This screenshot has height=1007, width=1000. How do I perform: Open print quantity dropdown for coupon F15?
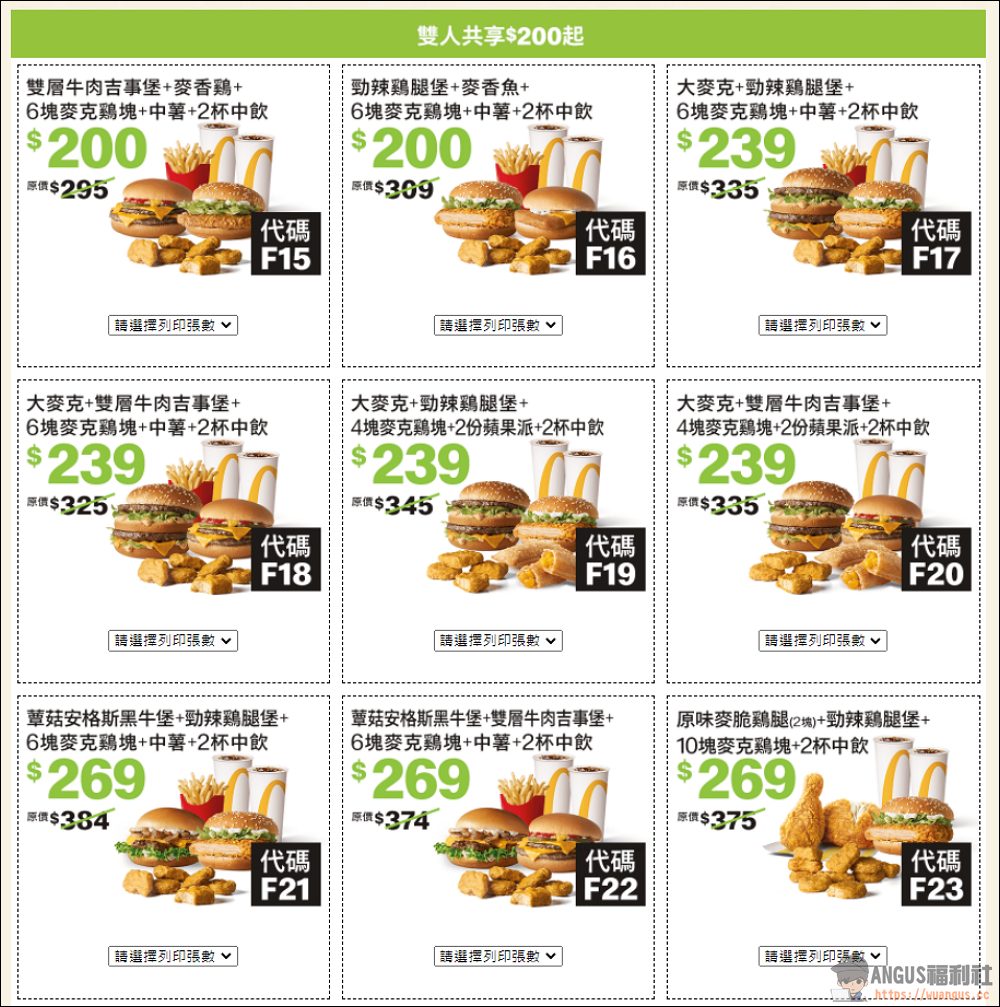173,325
